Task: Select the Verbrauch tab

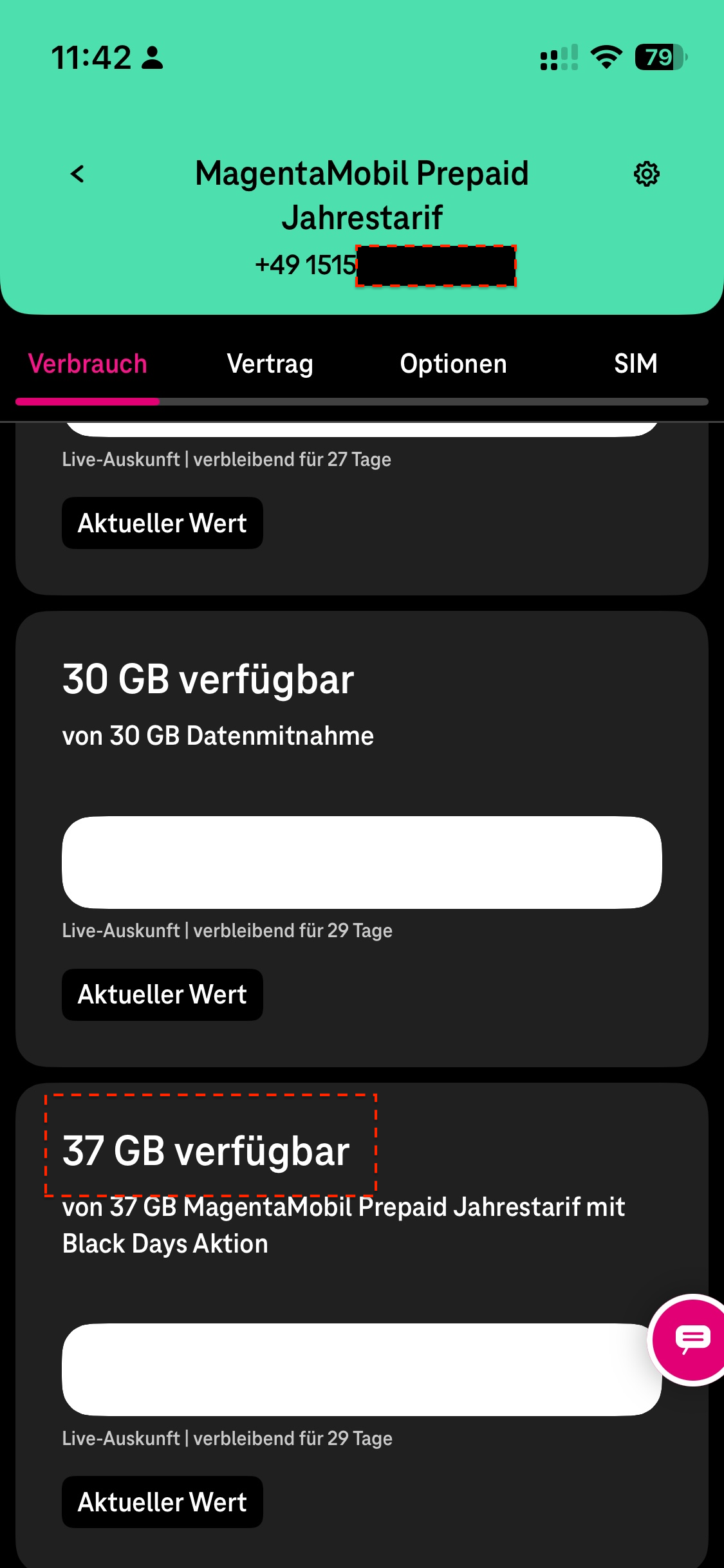Action: (x=88, y=364)
